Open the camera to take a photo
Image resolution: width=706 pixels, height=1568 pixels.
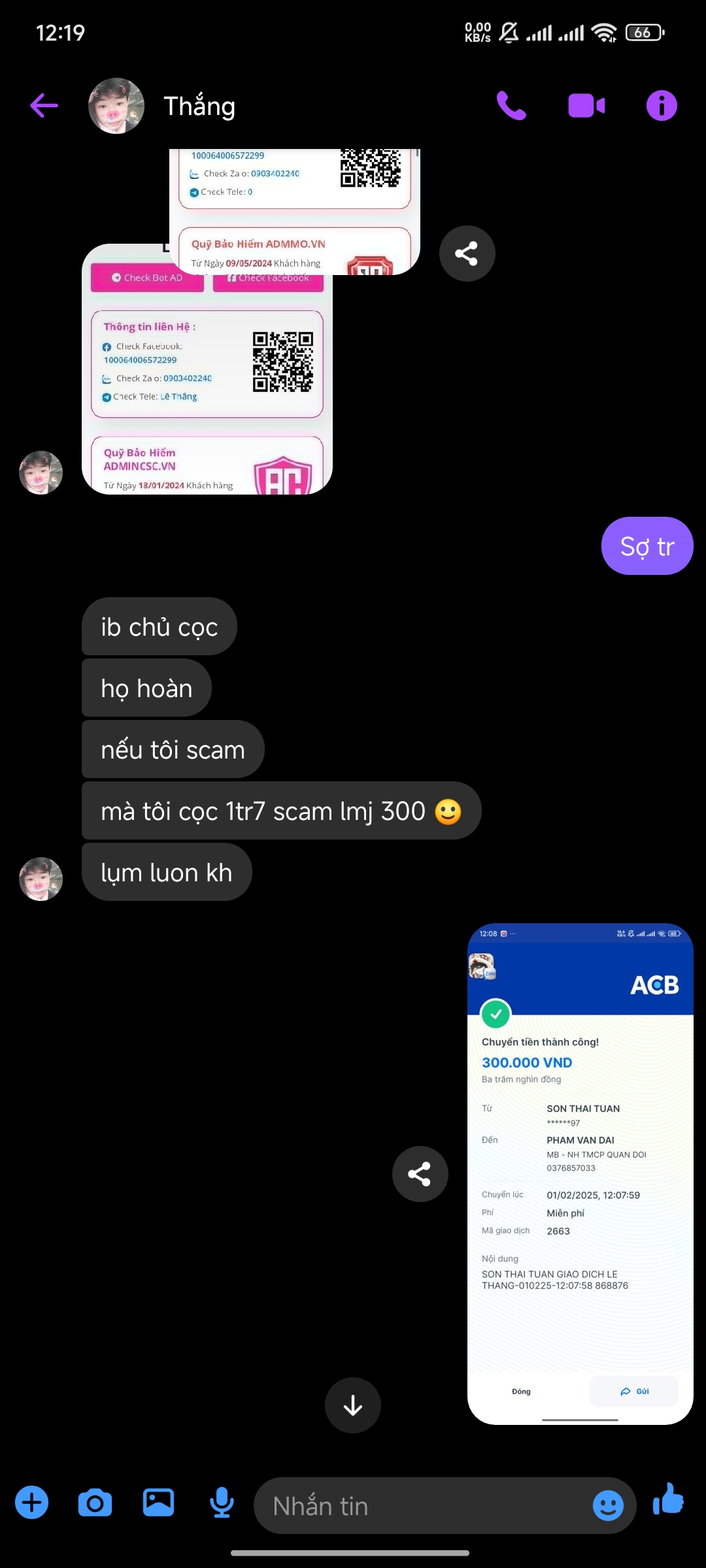95,1503
